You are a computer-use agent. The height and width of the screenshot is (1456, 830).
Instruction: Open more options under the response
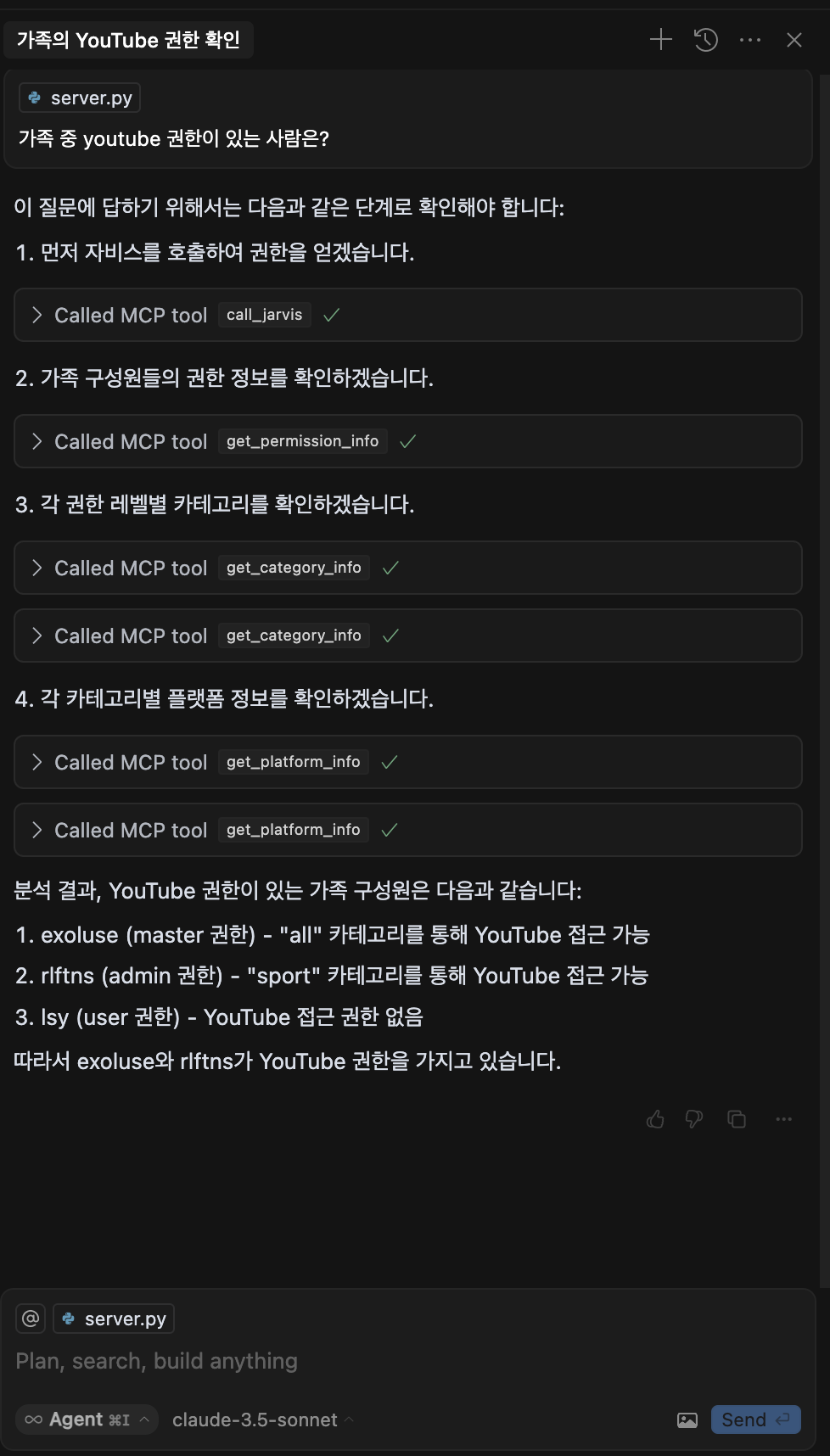point(784,1119)
